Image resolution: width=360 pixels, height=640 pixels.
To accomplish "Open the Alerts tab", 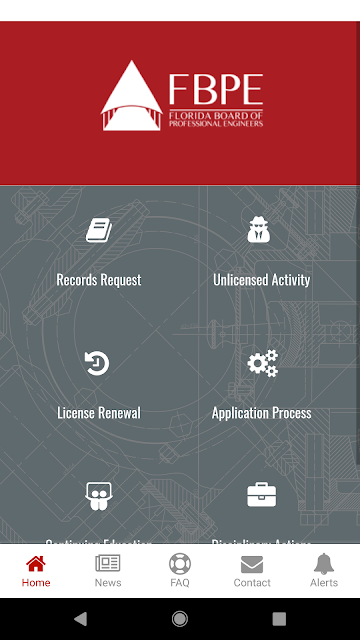I will coord(324,571).
